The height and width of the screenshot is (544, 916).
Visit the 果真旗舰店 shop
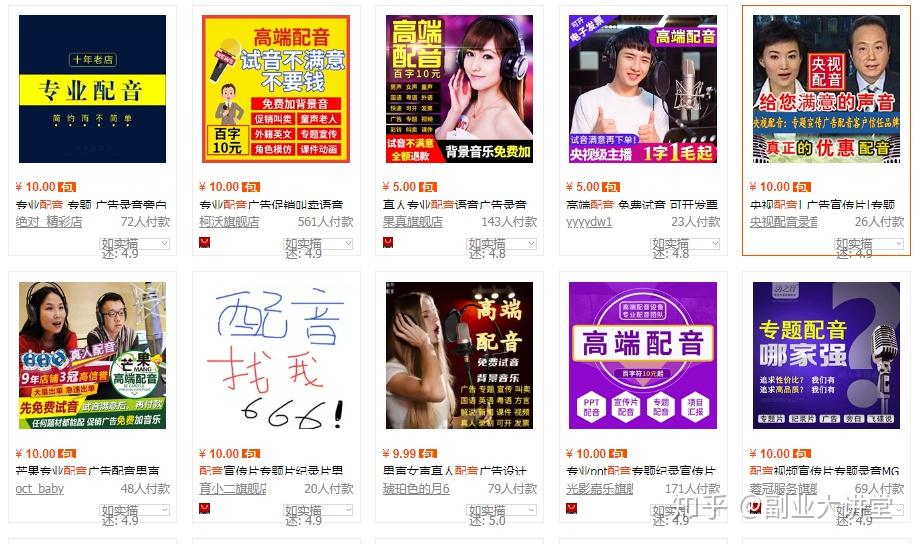[x=412, y=222]
